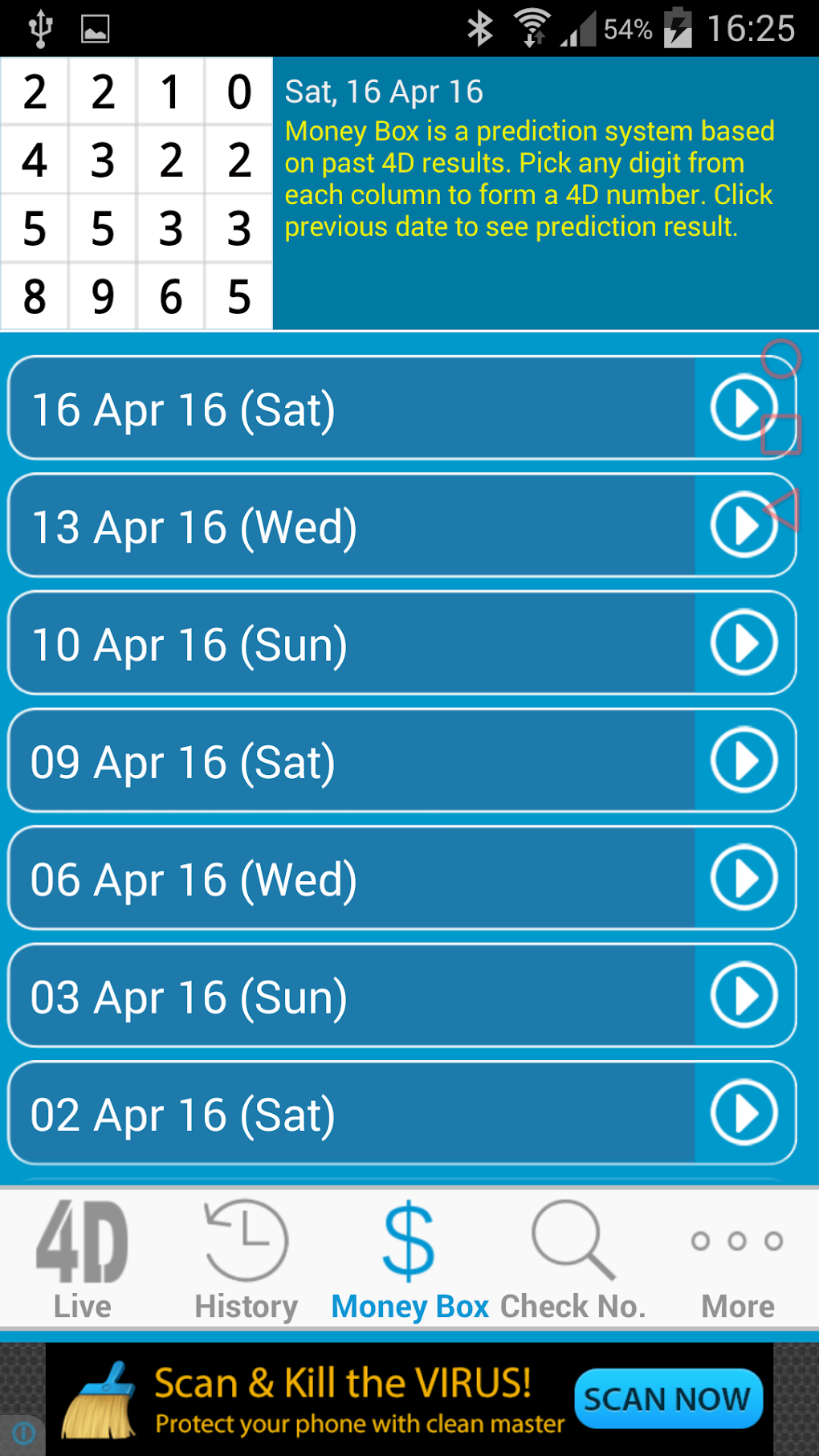Tap the floating back triangle button
The height and width of the screenshot is (1456, 819).
[782, 509]
